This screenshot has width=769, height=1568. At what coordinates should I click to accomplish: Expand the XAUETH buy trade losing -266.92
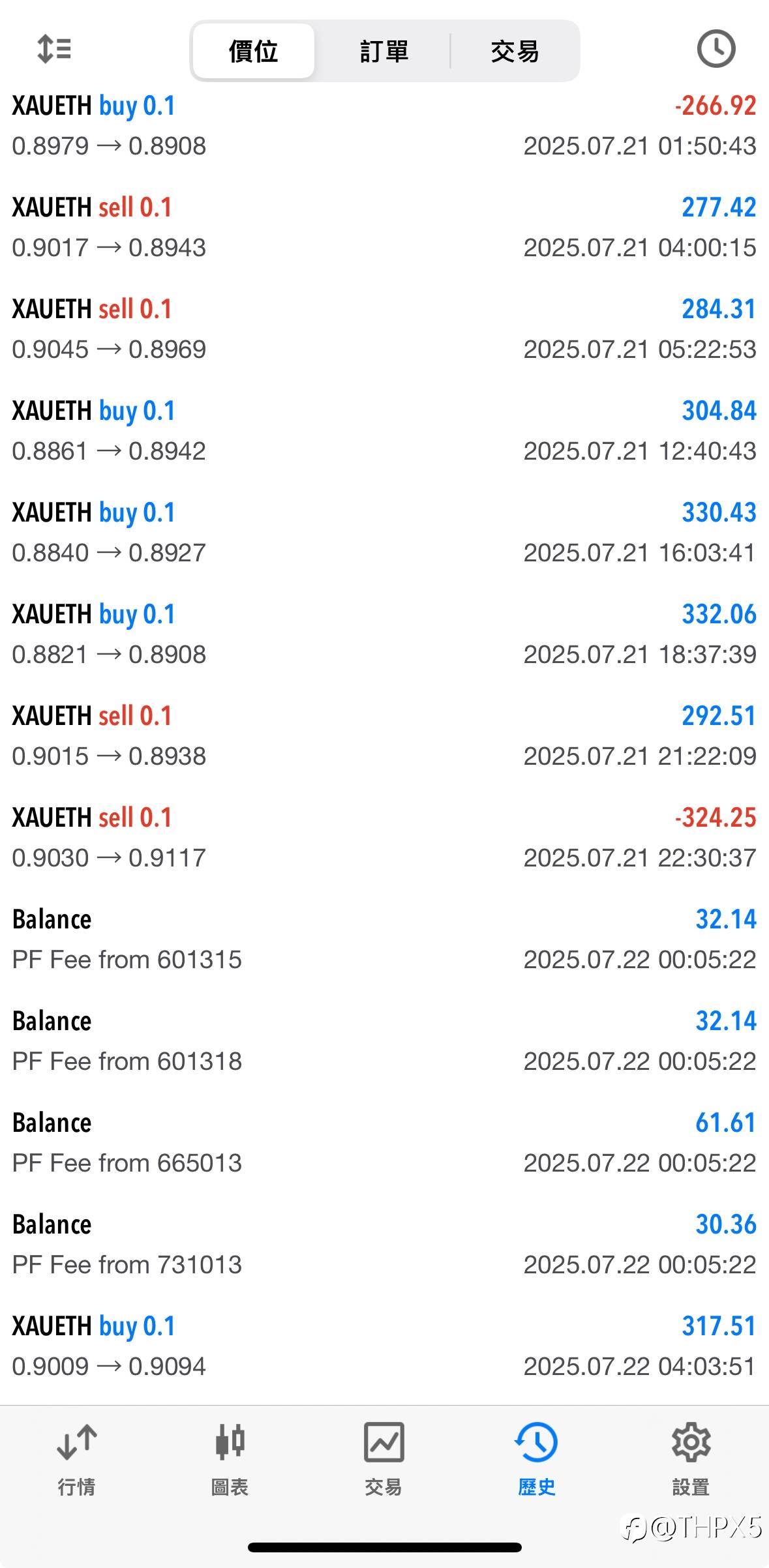(384, 126)
